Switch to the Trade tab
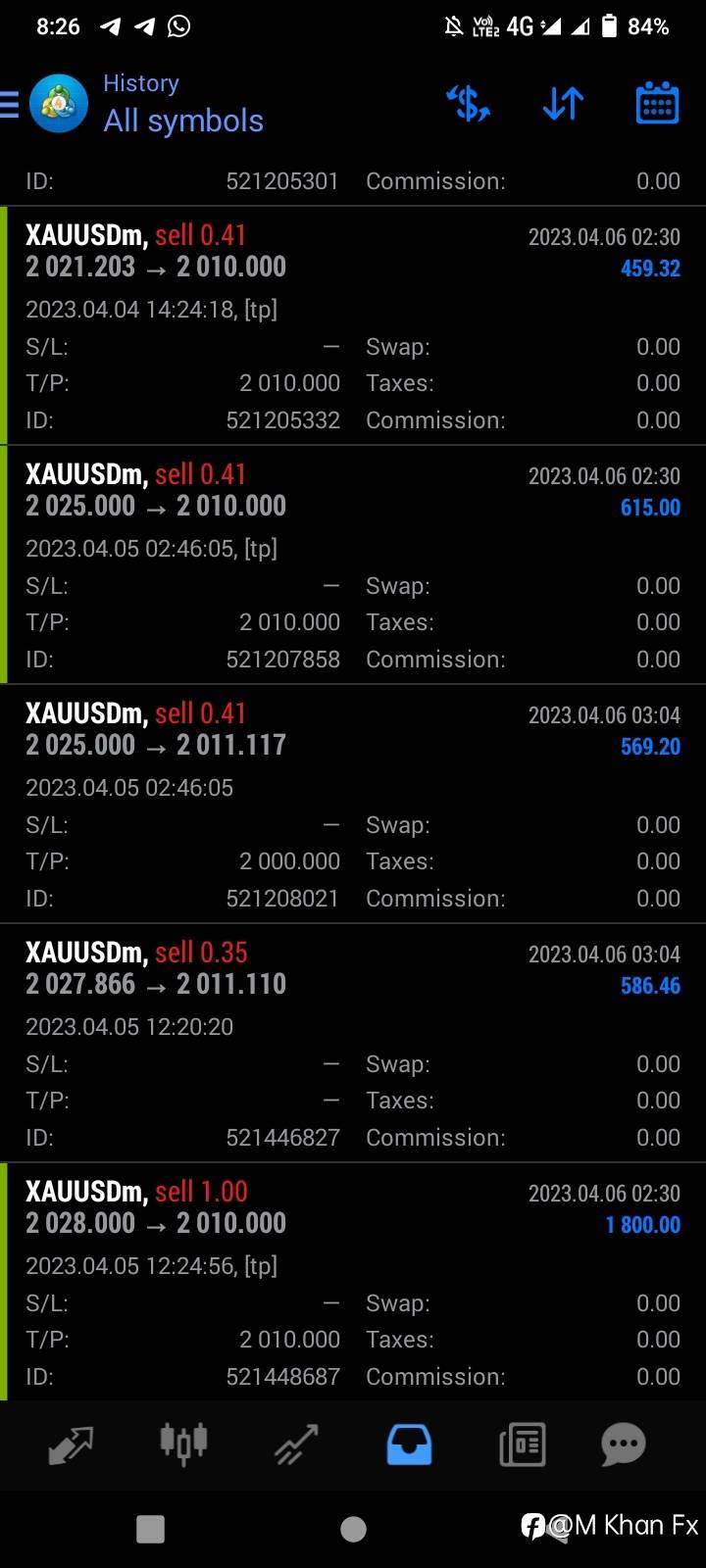Image resolution: width=706 pixels, height=1568 pixels. coord(296,1445)
